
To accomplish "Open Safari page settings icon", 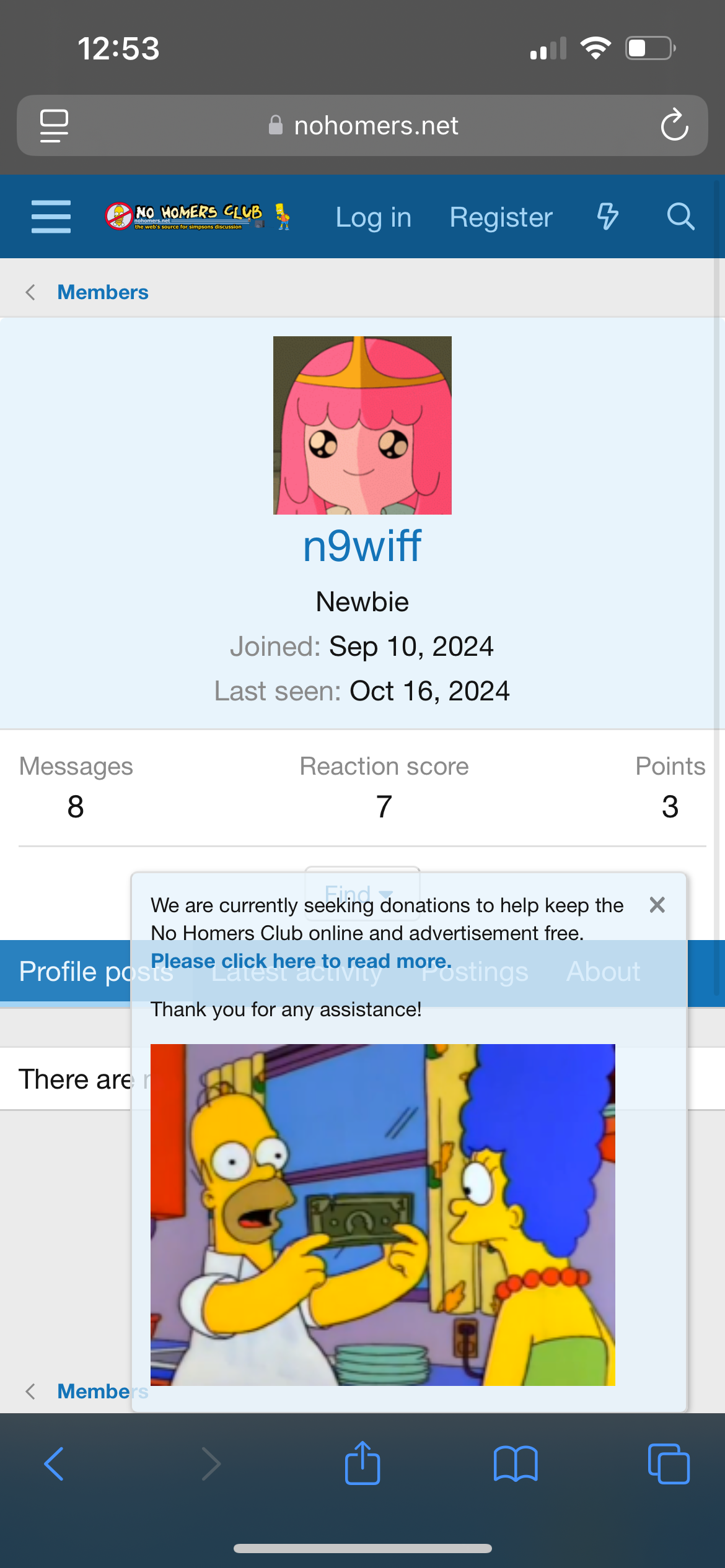I will pos(54,126).
